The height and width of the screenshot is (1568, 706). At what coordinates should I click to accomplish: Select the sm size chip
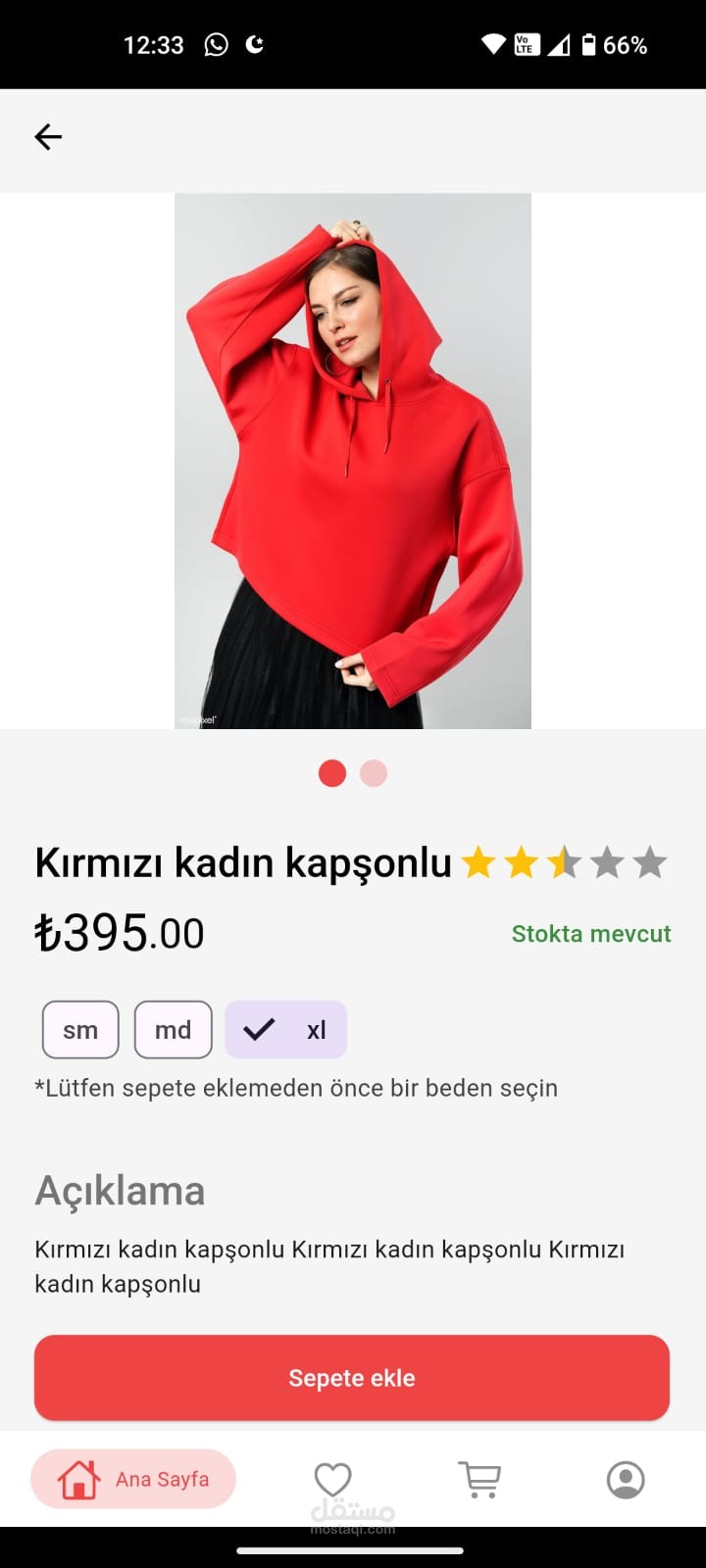(80, 1030)
